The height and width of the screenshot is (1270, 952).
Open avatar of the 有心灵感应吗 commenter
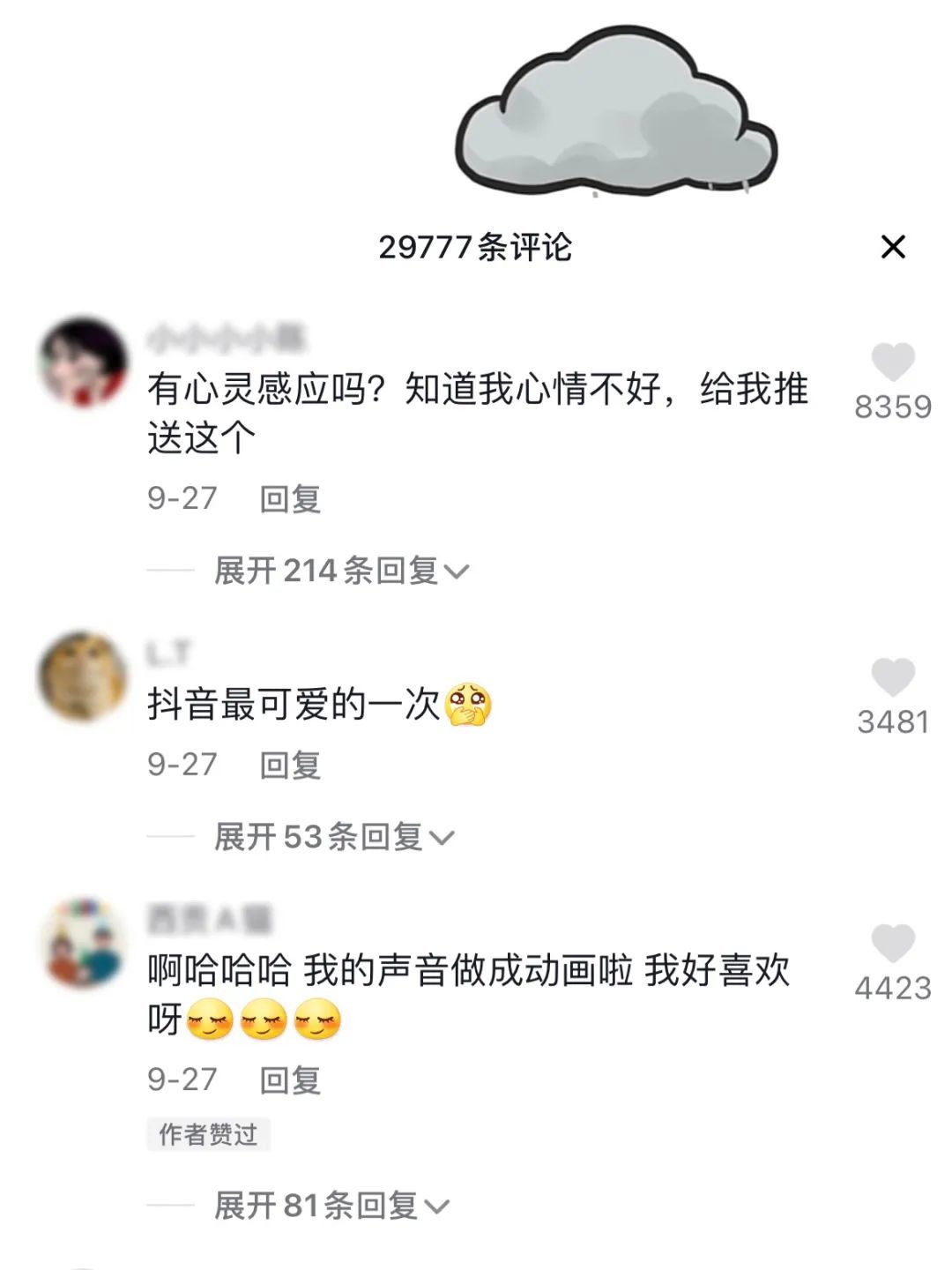84,362
